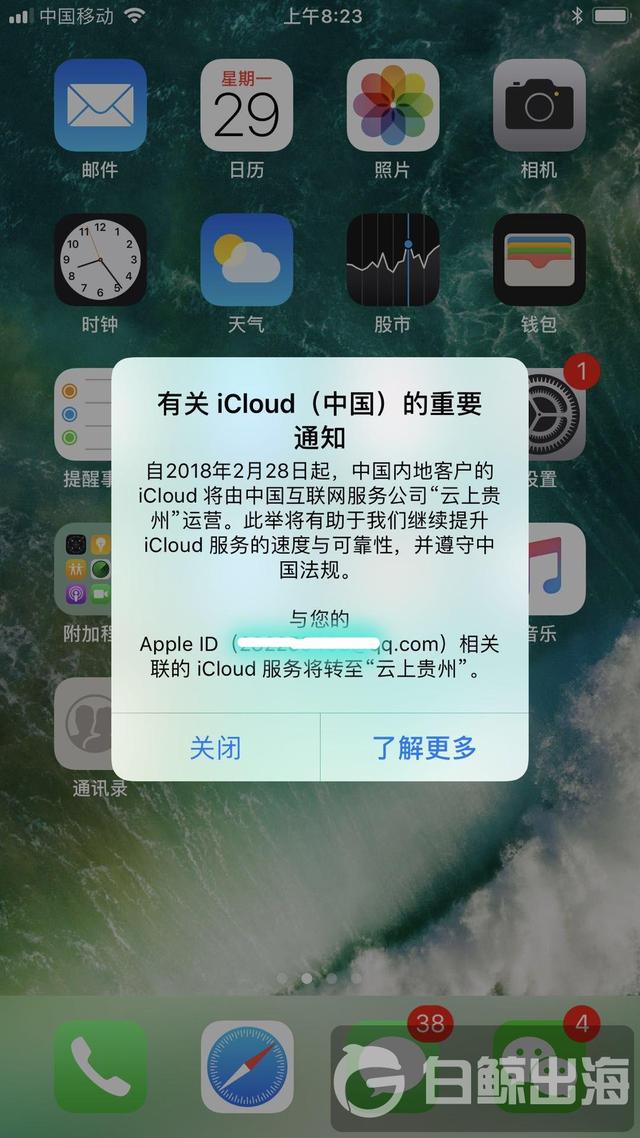Open the 邮件 Mail app
The image size is (640, 1138).
click(x=100, y=106)
